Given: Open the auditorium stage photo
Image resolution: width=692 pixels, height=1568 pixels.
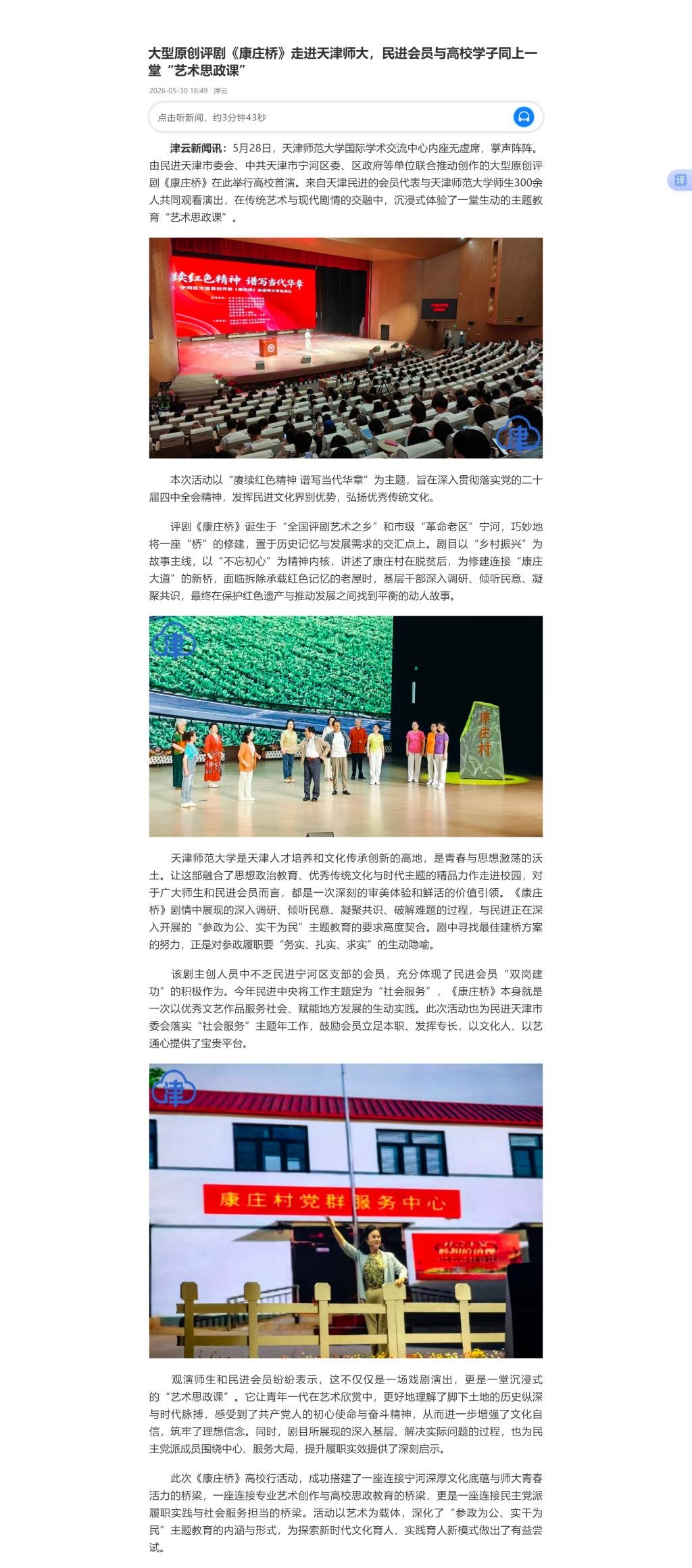Looking at the screenshot, I should point(346,347).
